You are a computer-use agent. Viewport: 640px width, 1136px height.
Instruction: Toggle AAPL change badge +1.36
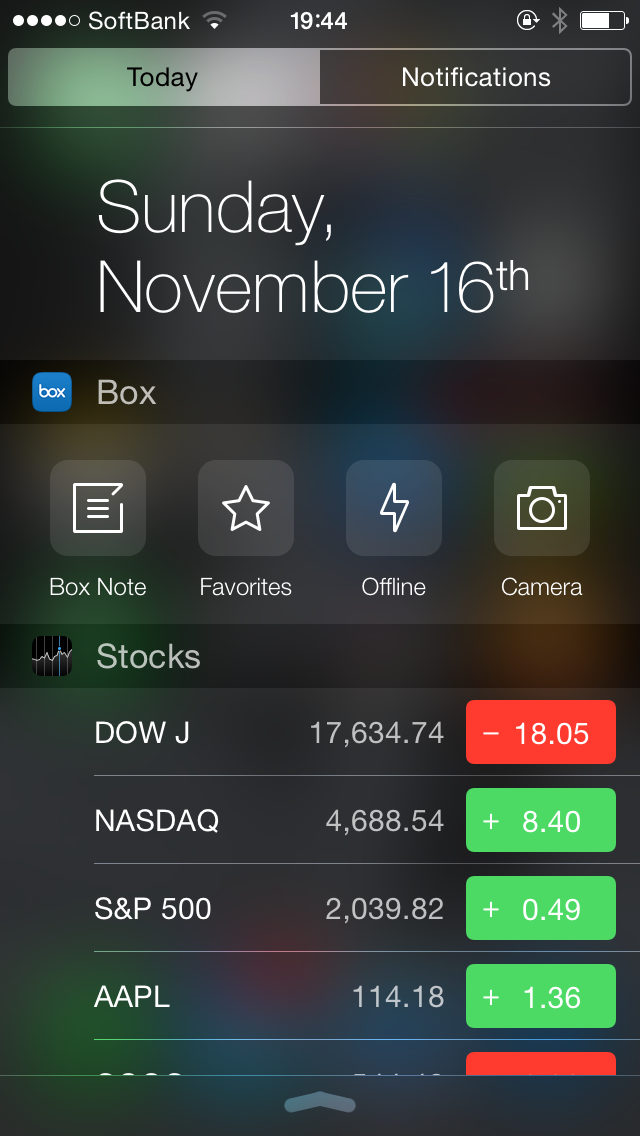click(541, 996)
